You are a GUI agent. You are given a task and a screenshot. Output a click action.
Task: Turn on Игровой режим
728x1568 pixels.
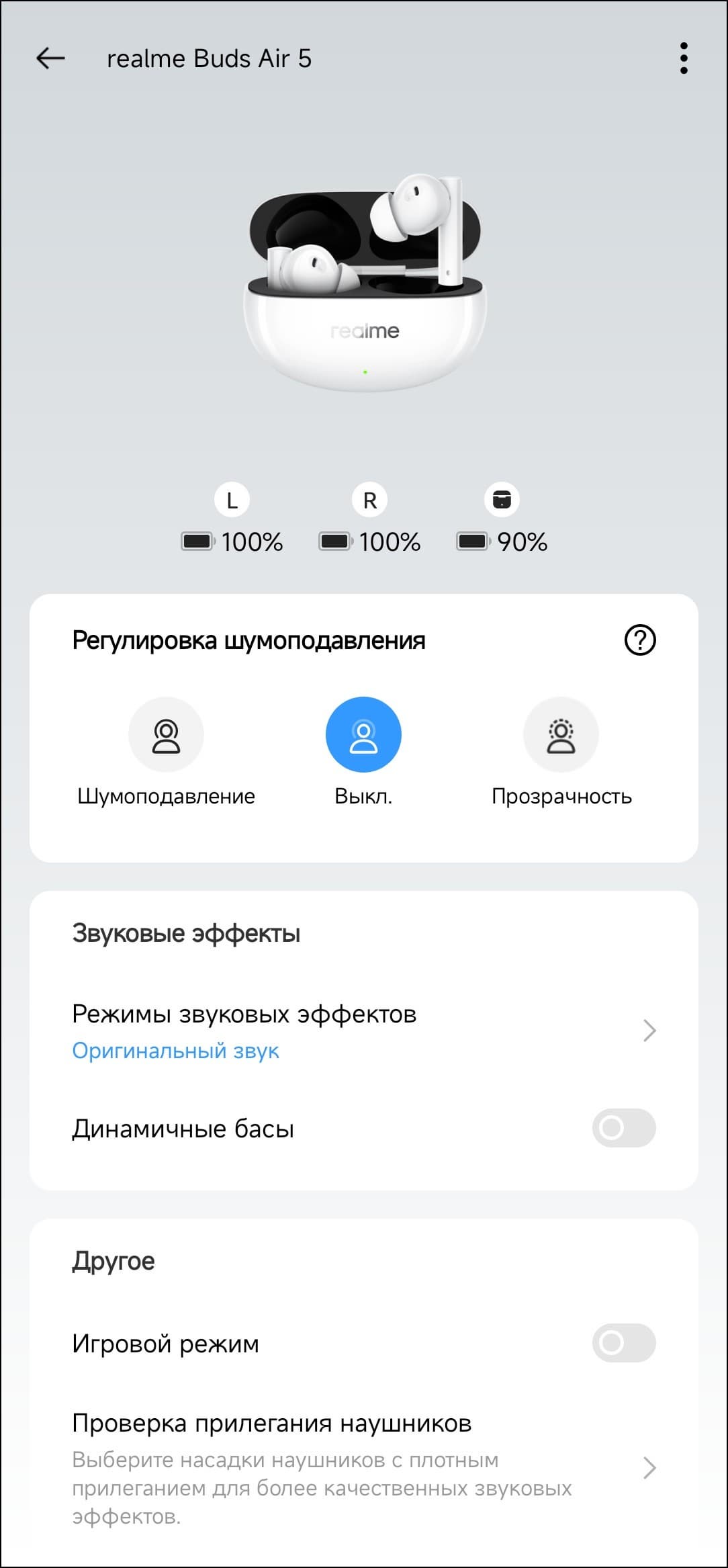click(x=623, y=1343)
